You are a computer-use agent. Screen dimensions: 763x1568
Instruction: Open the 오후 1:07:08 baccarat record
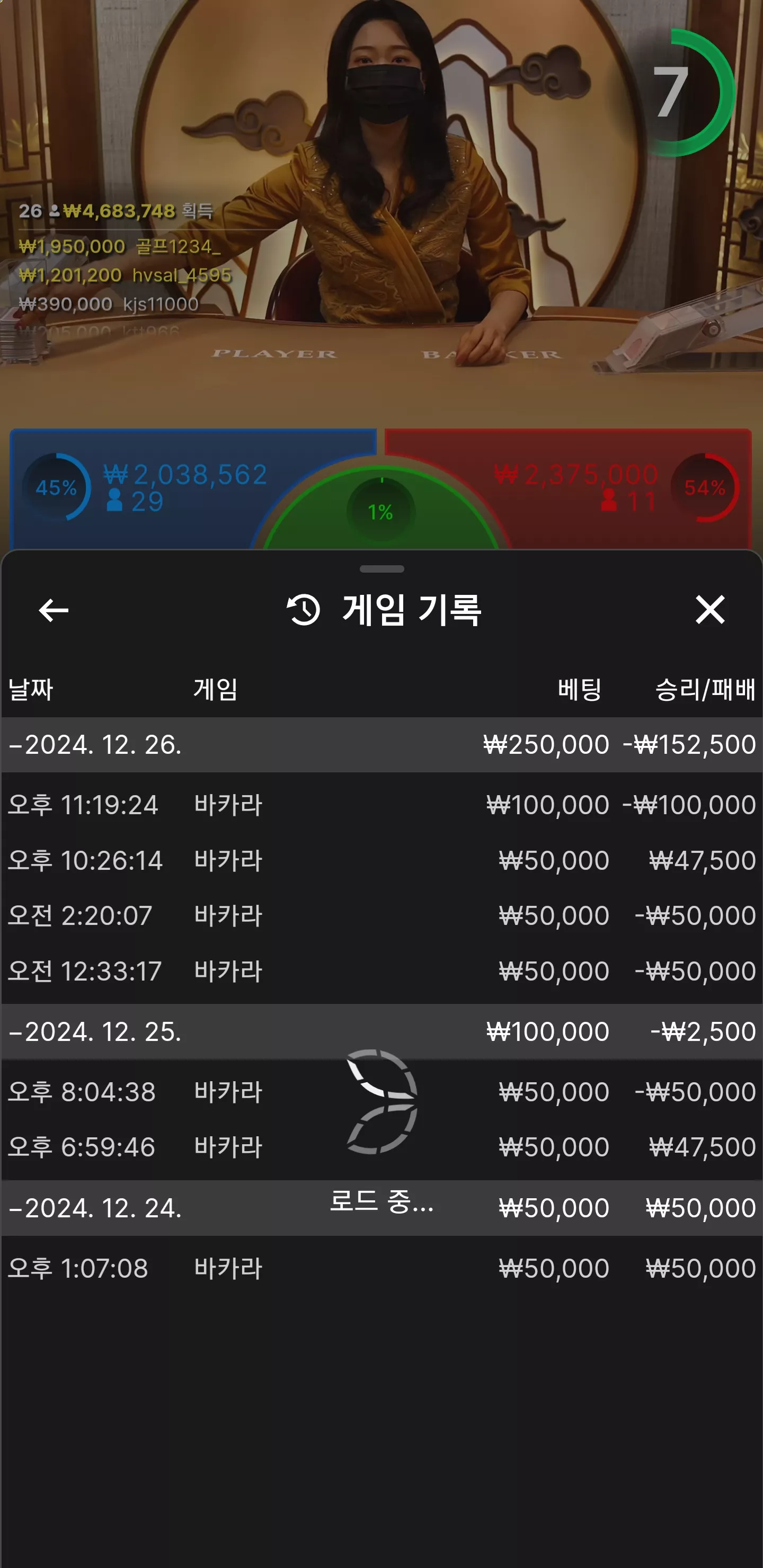[x=382, y=1269]
